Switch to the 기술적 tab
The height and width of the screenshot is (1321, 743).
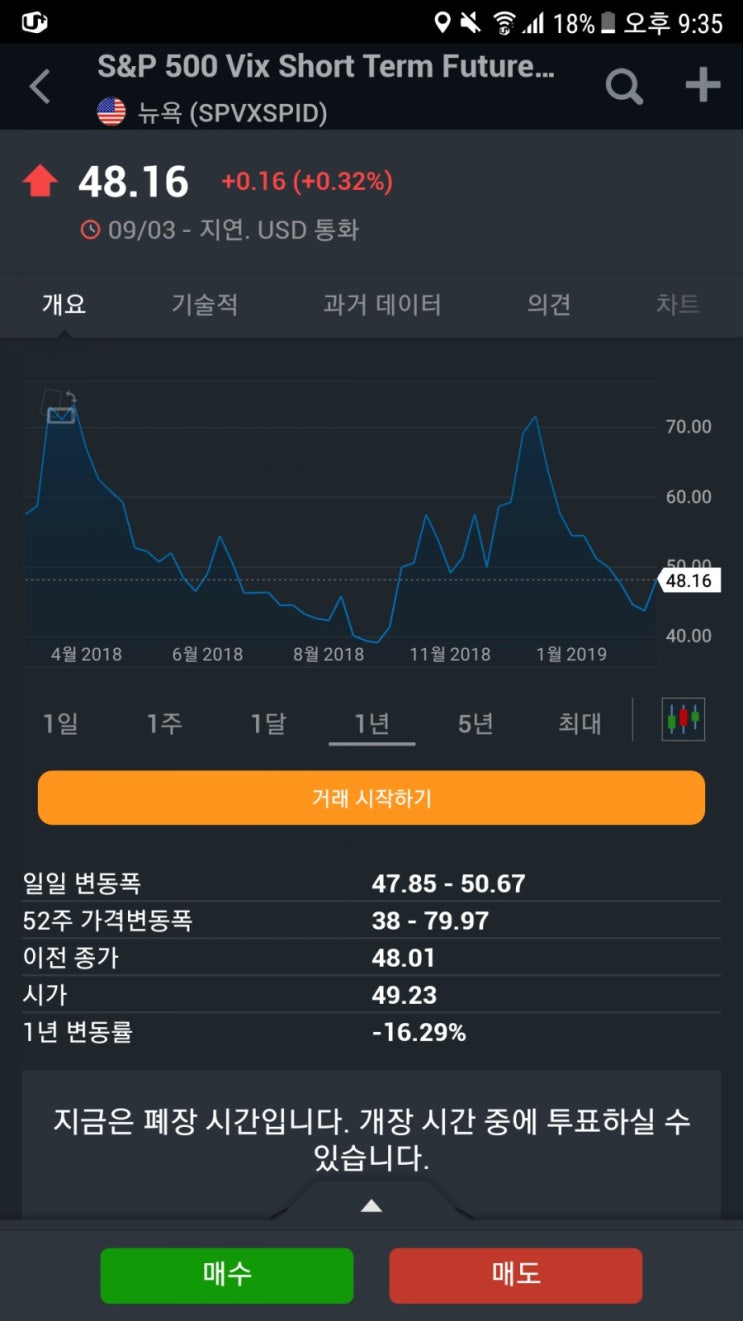pos(203,305)
